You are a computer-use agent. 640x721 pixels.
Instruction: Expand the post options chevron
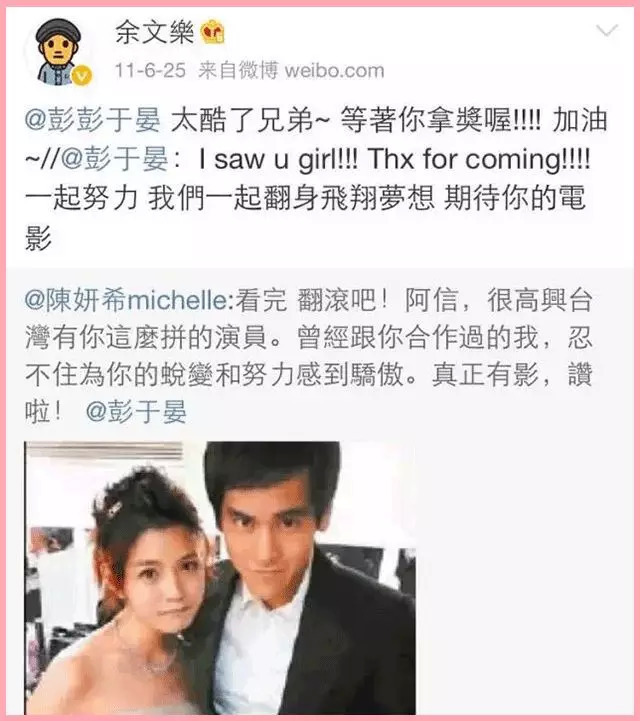pyautogui.click(x=606, y=33)
